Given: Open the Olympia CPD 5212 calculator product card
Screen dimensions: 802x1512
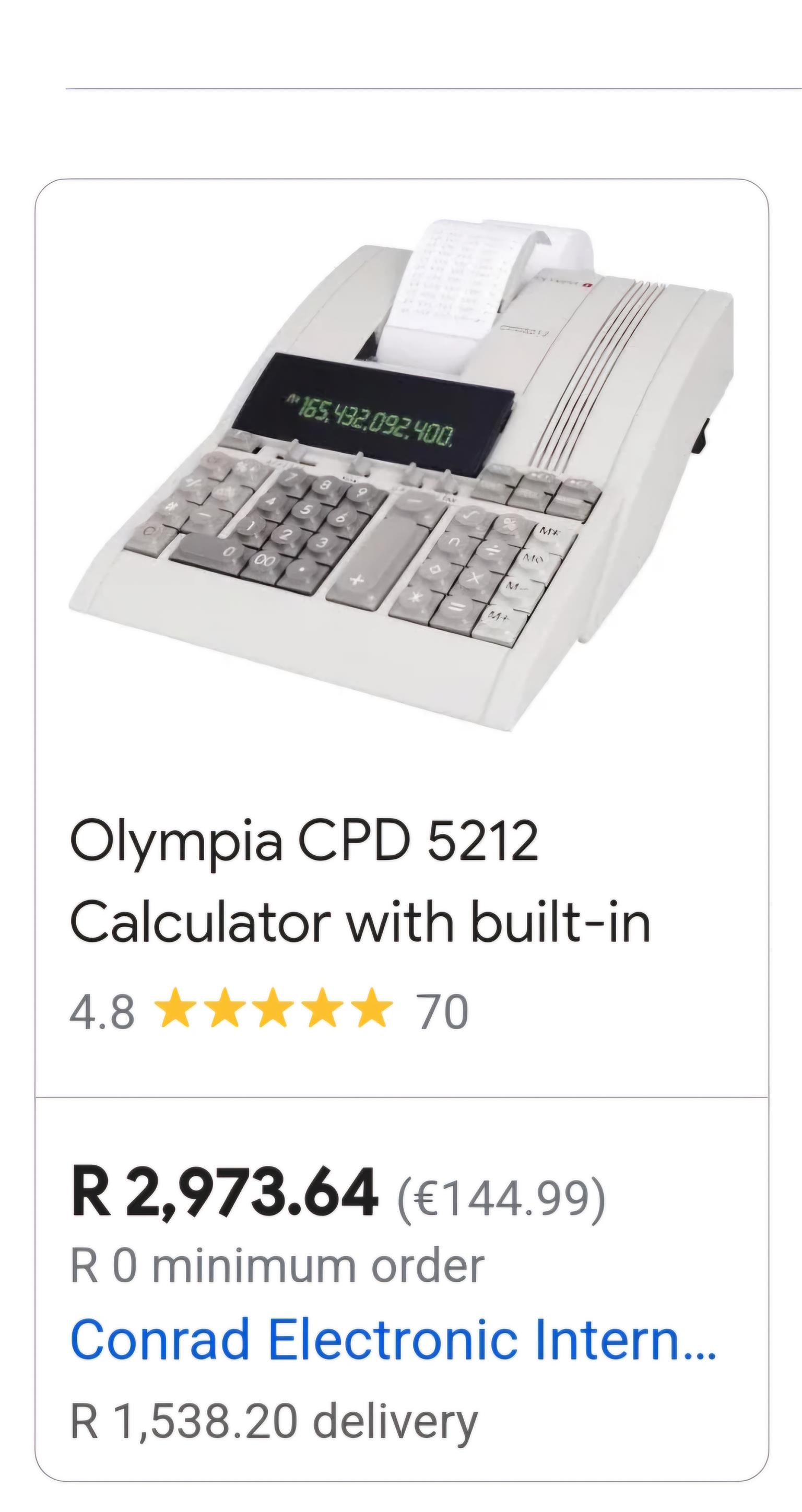Looking at the screenshot, I should point(359,881).
